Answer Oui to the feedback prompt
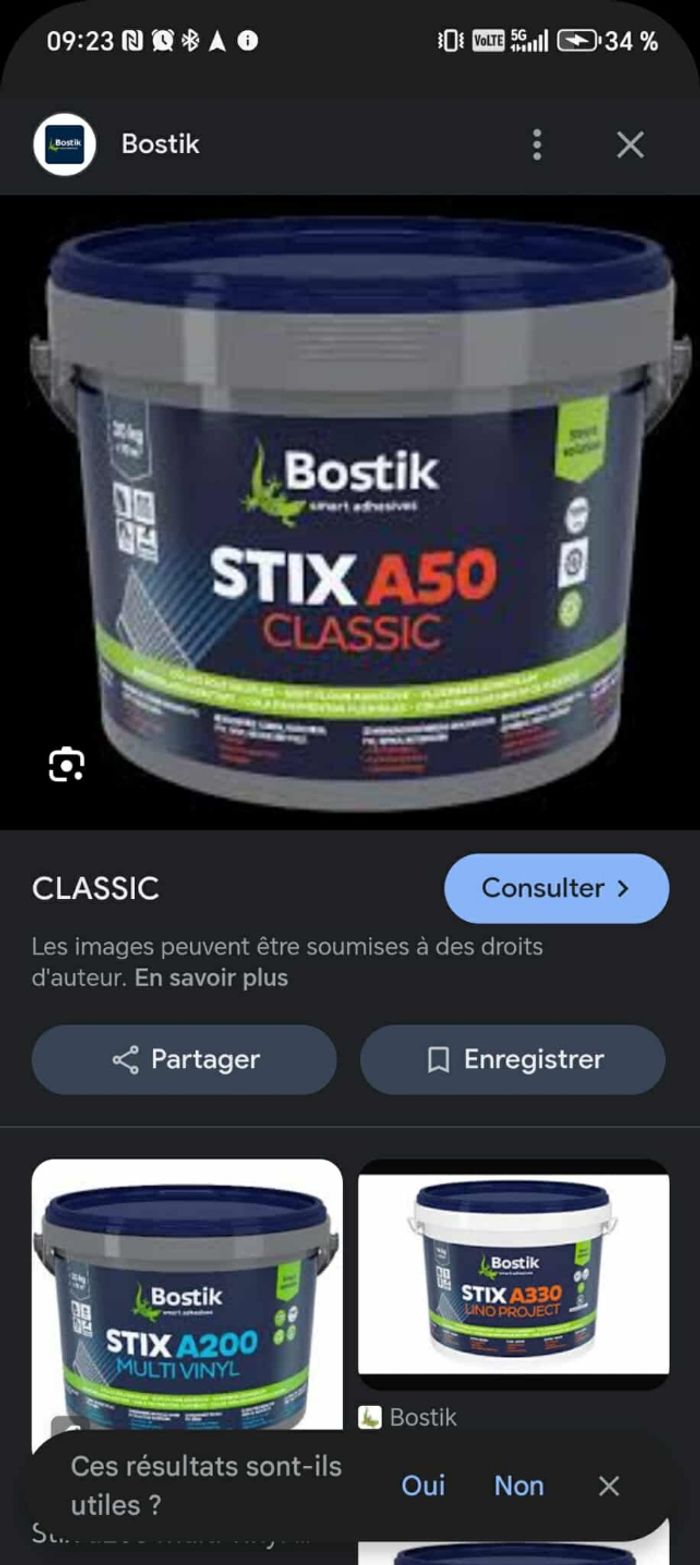This screenshot has width=700, height=1565. 423,1486
